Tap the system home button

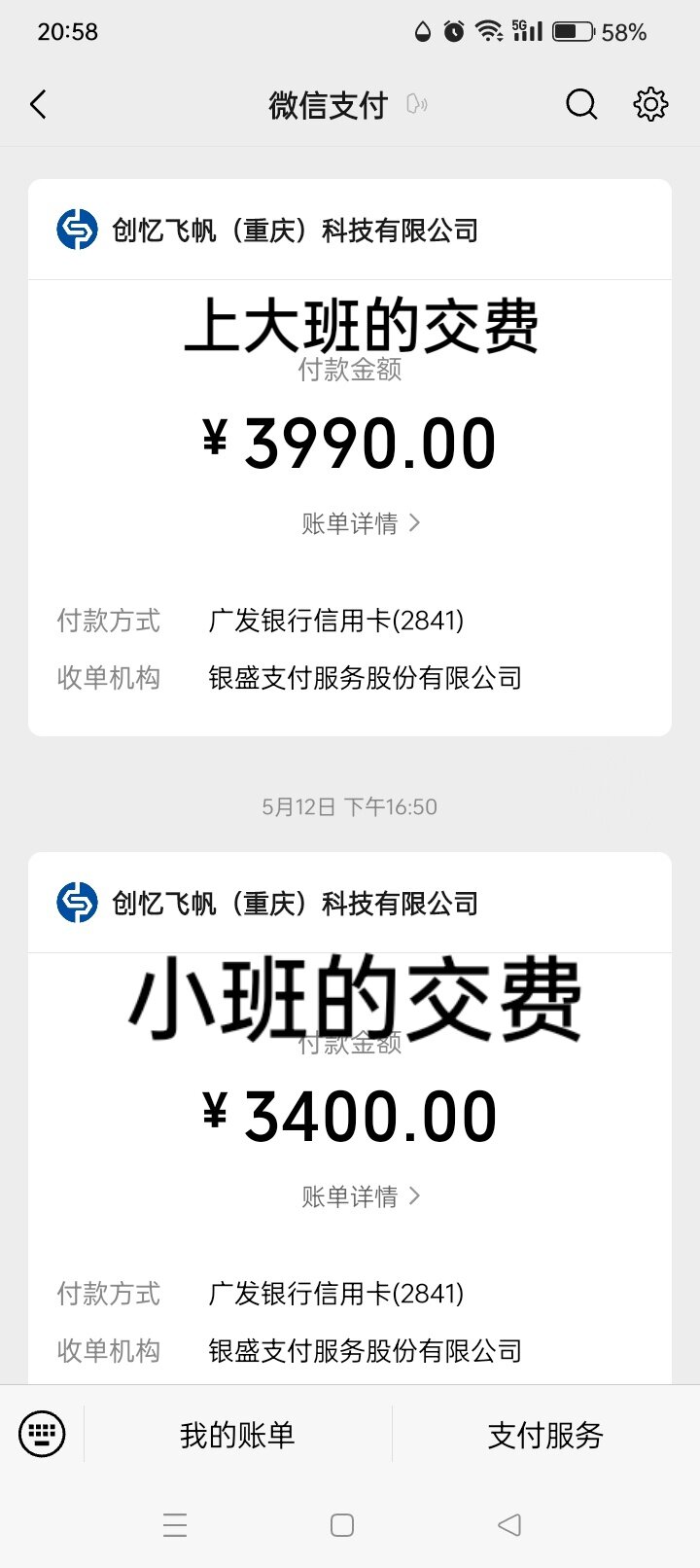pyautogui.click(x=342, y=1525)
